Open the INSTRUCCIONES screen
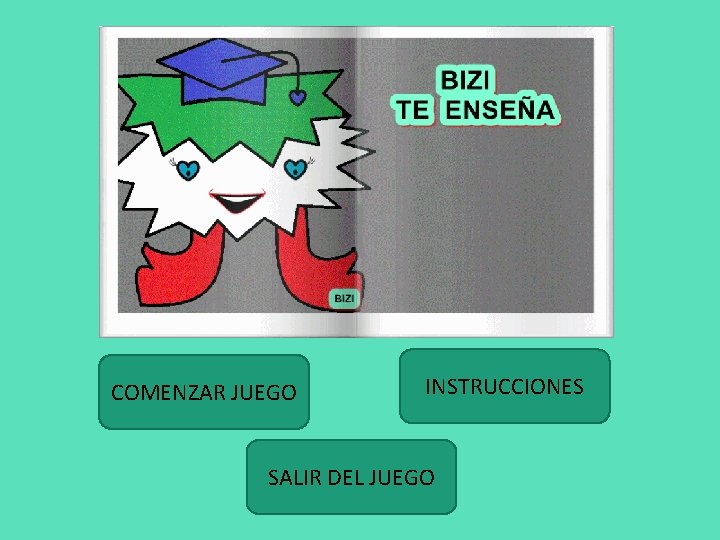The image size is (720, 540). (505, 386)
